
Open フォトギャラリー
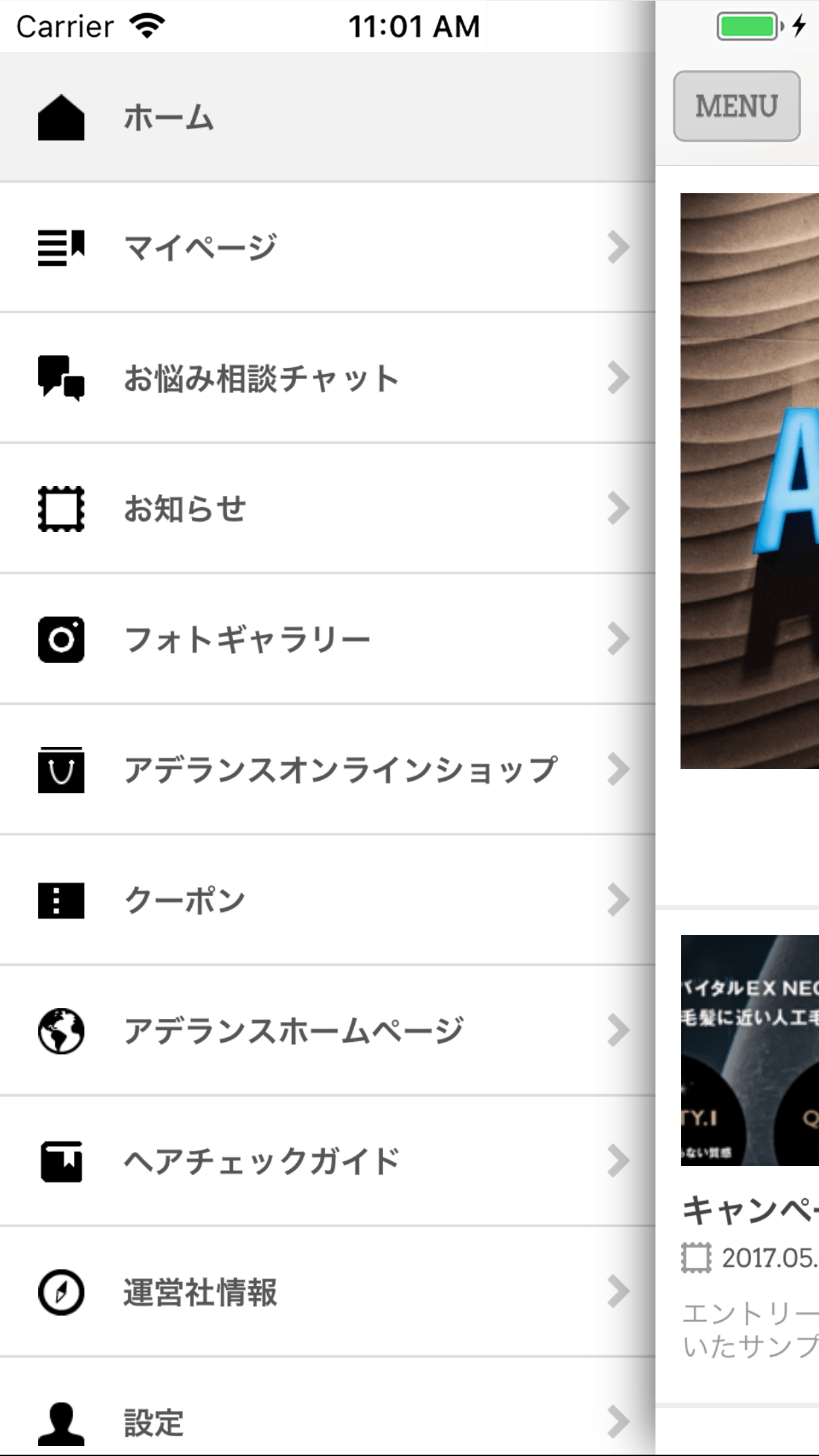pos(326,639)
